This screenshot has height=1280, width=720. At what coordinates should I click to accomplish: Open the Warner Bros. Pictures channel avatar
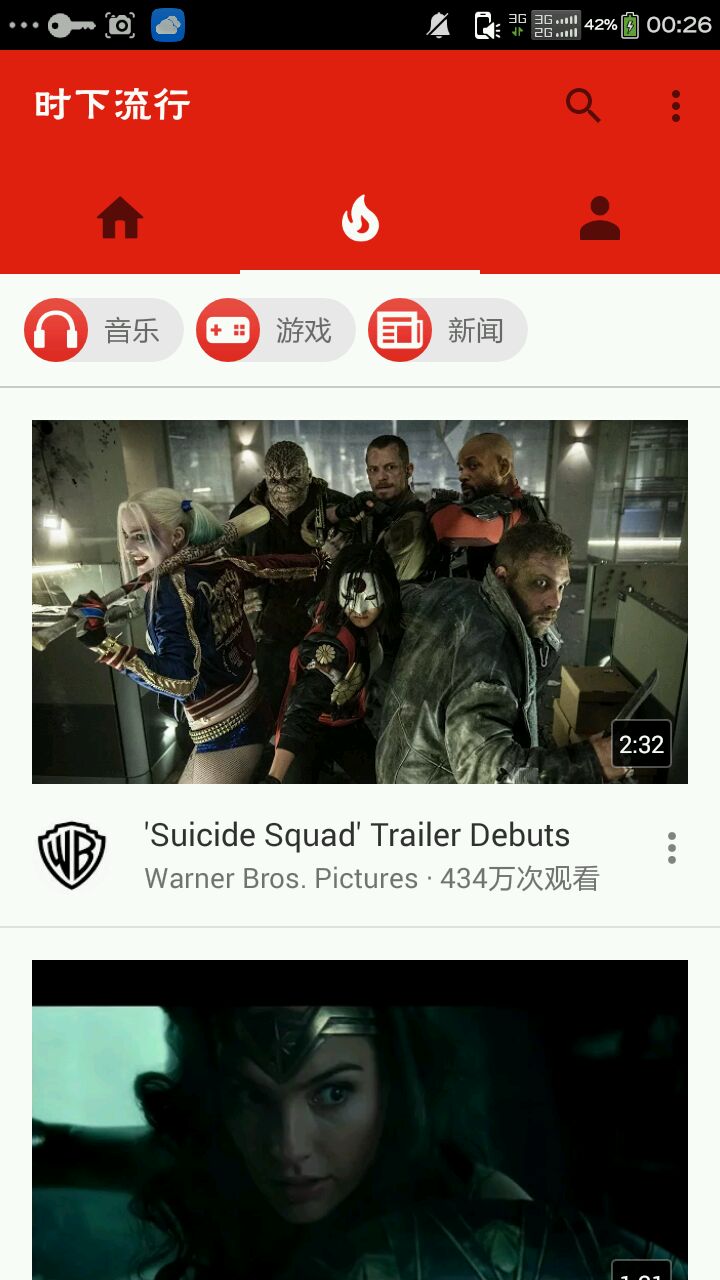click(x=72, y=855)
